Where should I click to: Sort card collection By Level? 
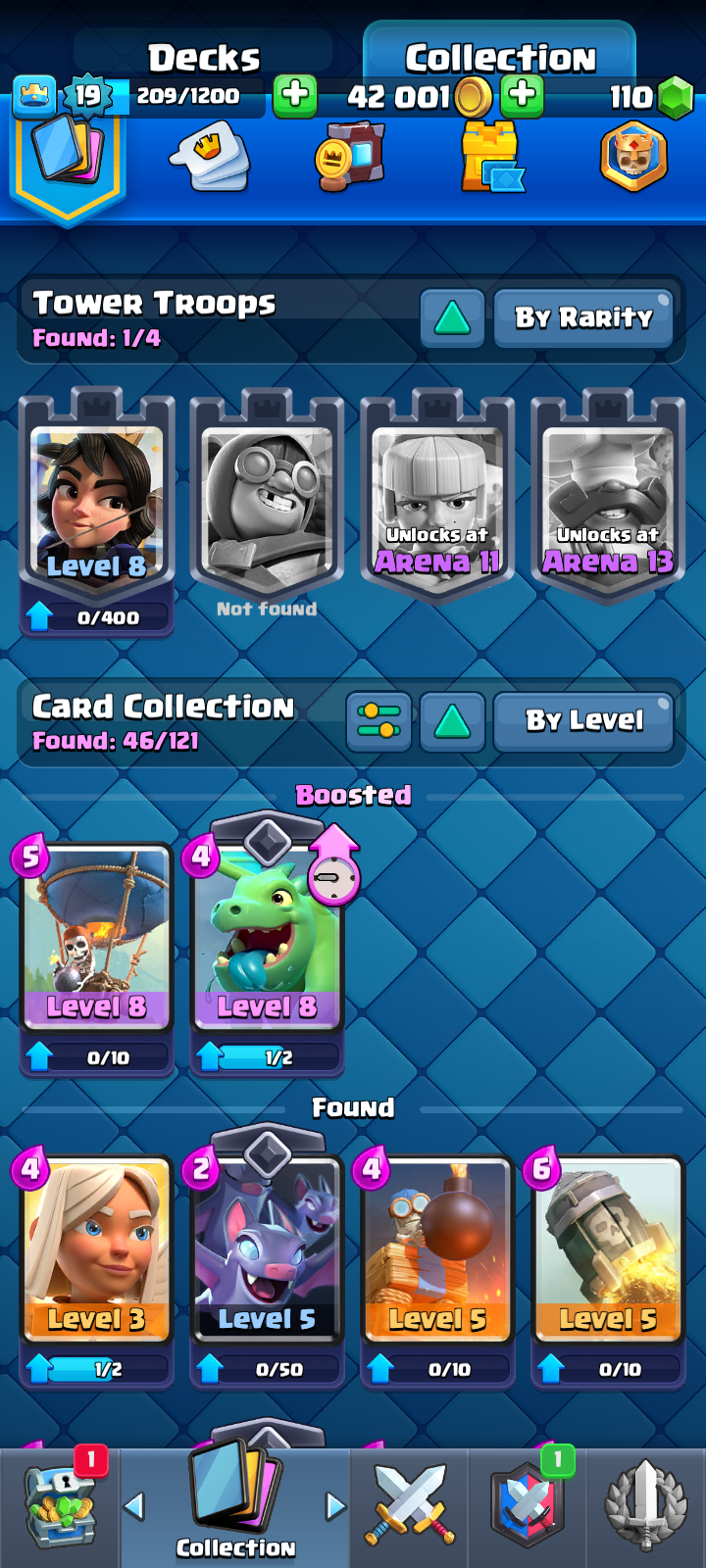point(583,721)
